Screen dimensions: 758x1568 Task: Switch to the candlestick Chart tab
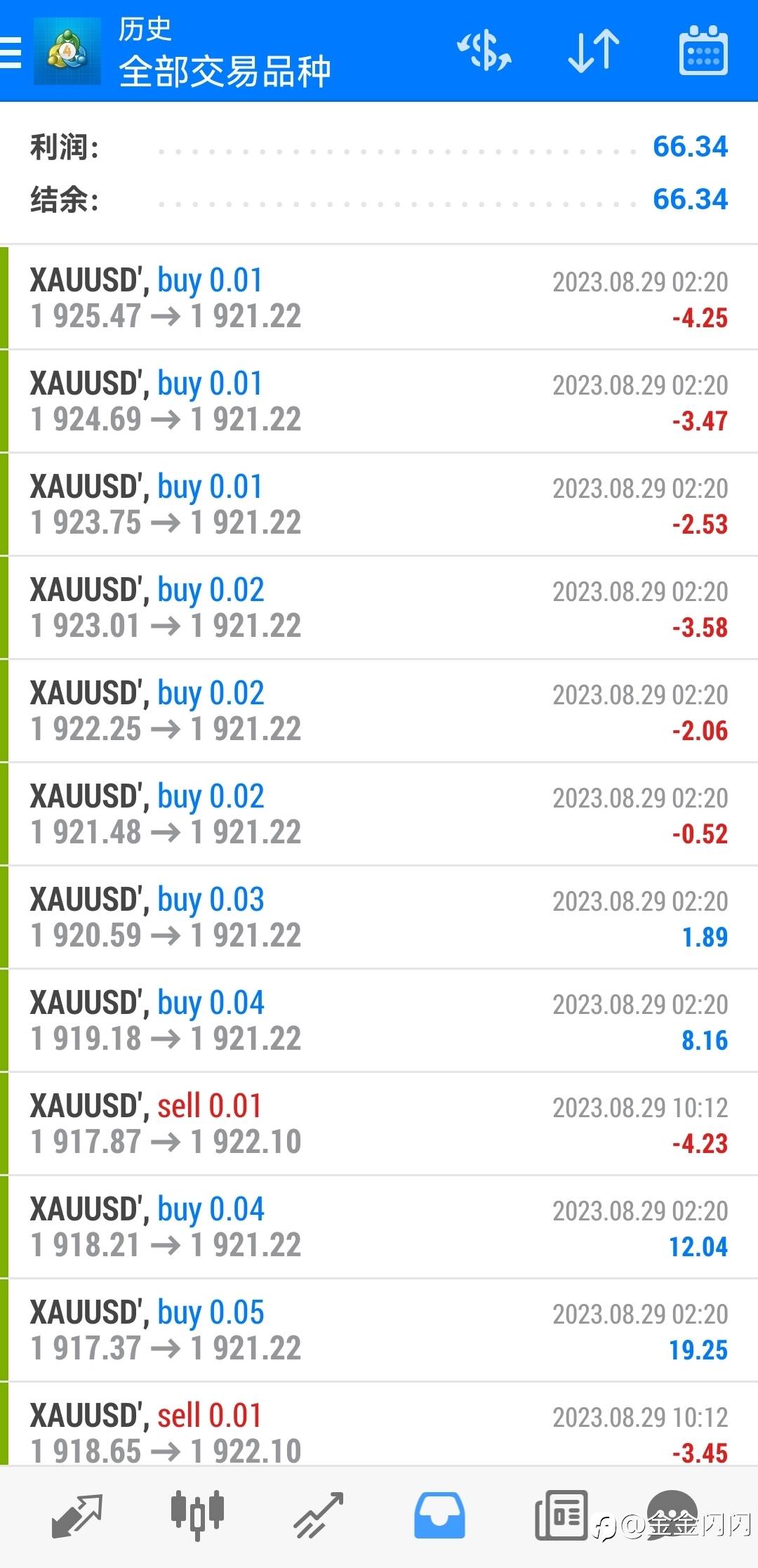197,1515
